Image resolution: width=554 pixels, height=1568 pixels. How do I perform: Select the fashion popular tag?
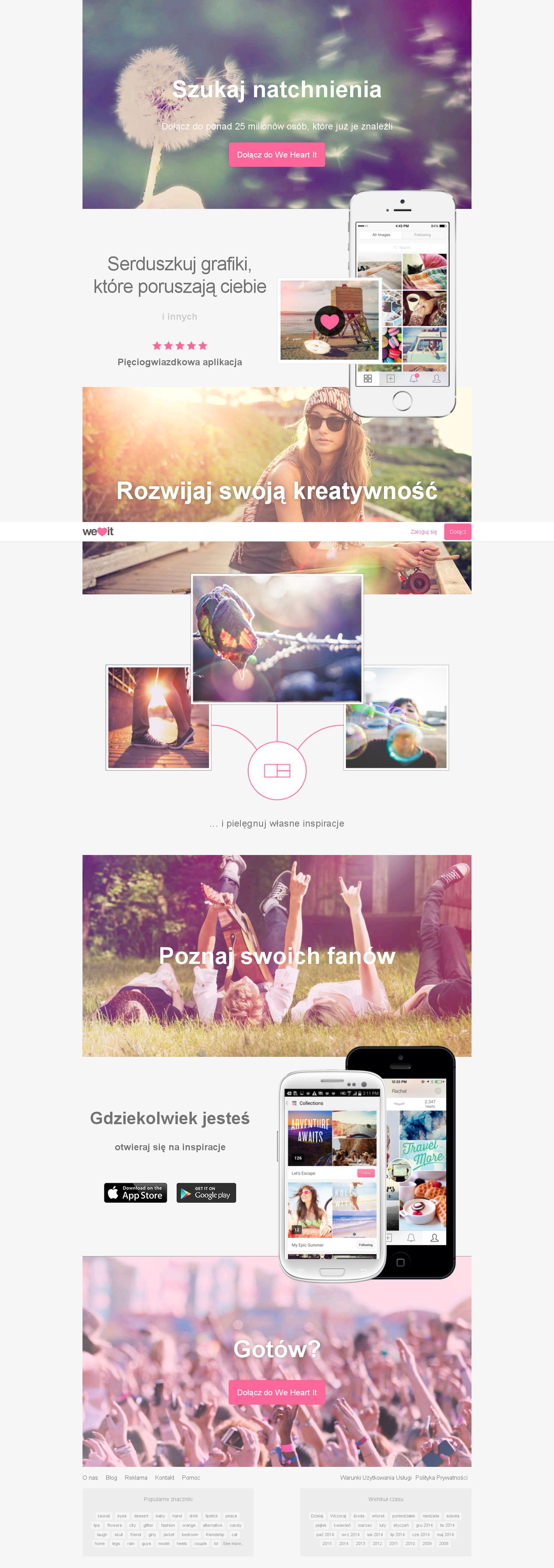(x=168, y=1525)
